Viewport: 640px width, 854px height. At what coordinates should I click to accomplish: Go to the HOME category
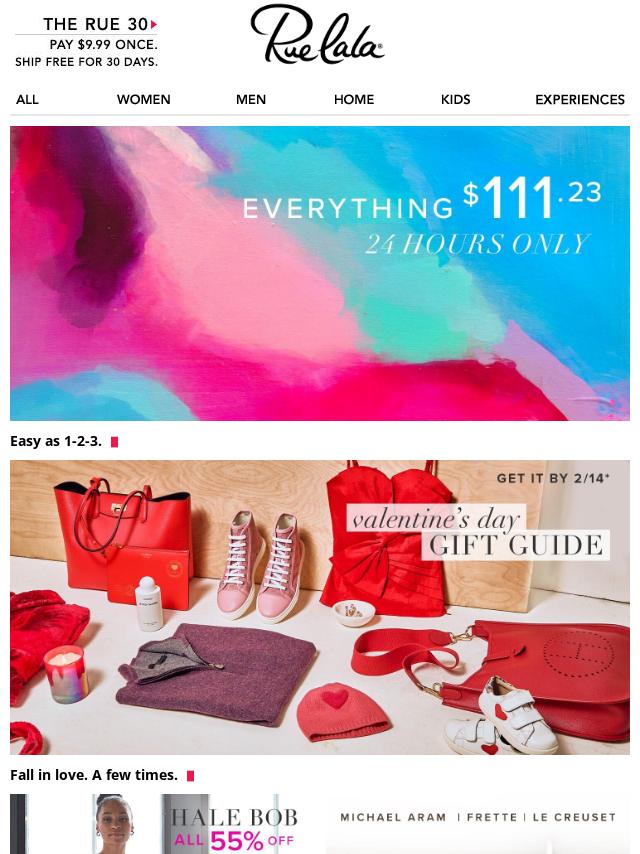pyautogui.click(x=354, y=100)
